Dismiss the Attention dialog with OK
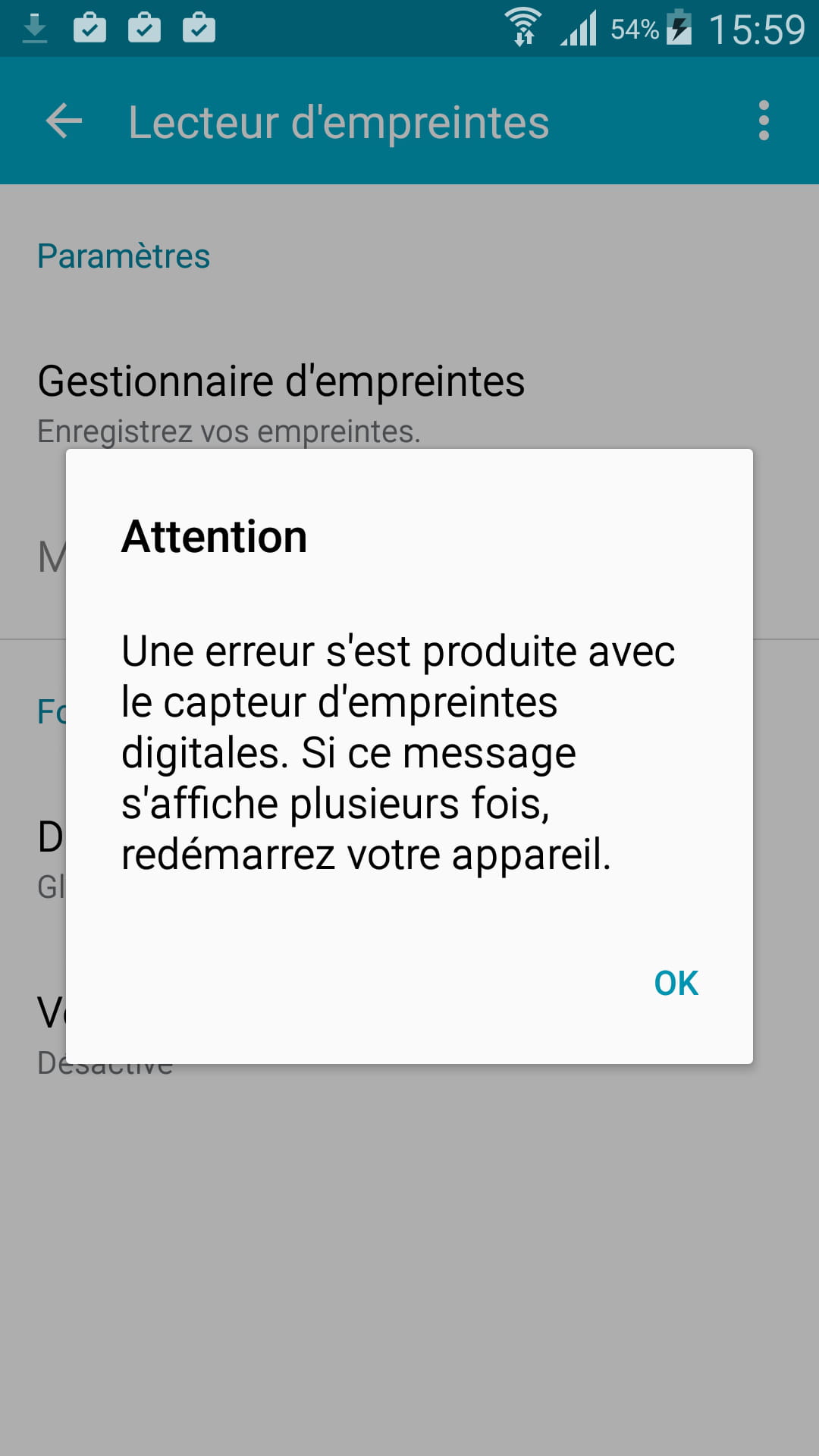 676,984
